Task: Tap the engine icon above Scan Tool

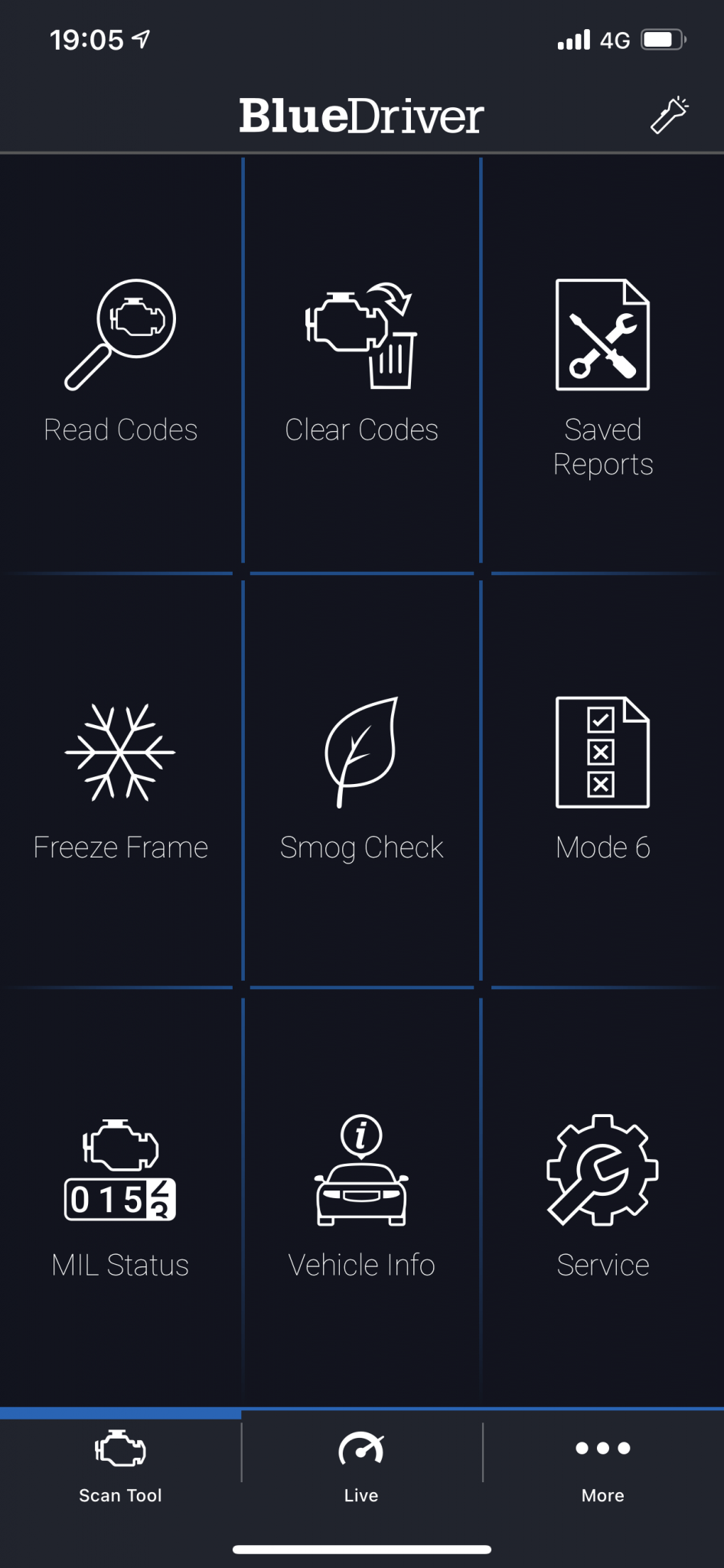Action: pyautogui.click(x=119, y=1449)
